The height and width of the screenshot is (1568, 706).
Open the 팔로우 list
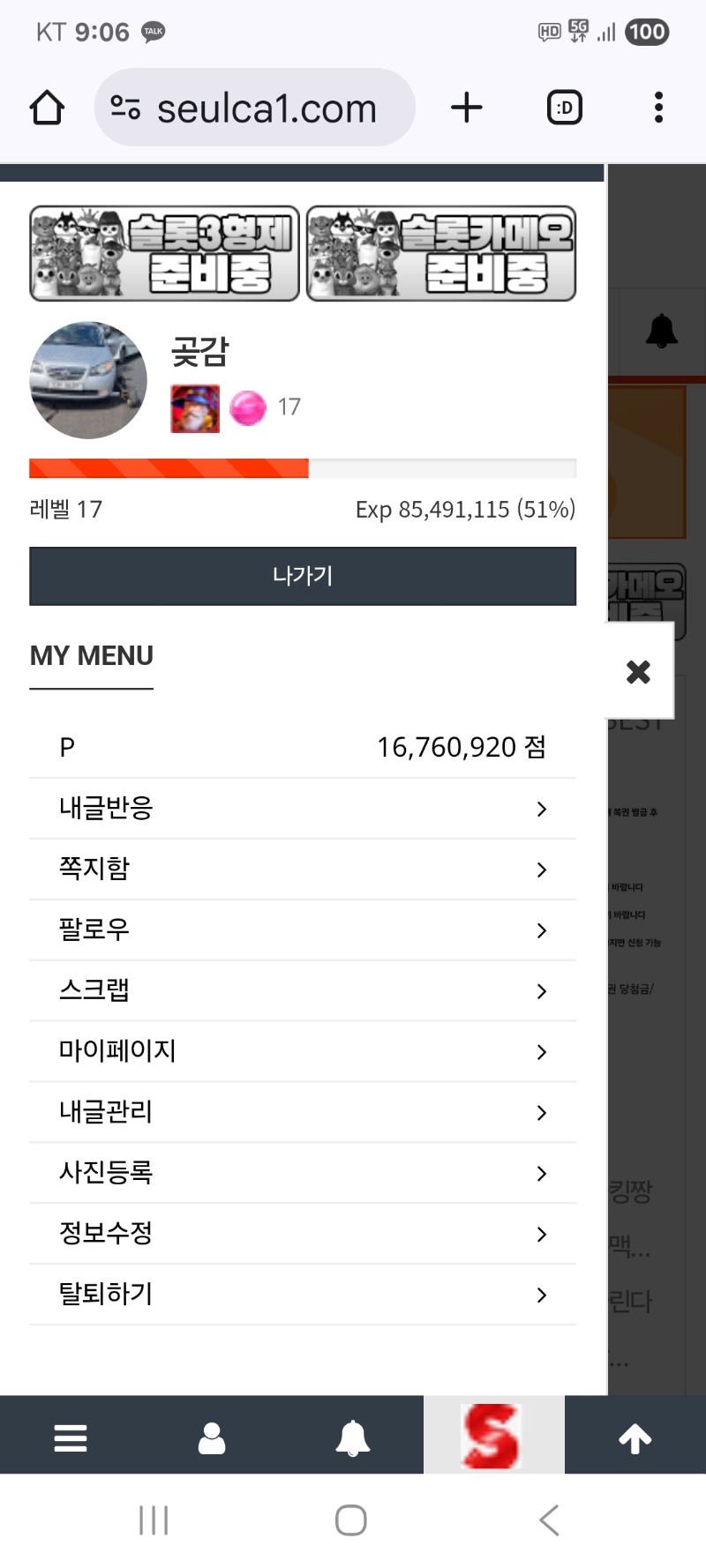(303, 930)
